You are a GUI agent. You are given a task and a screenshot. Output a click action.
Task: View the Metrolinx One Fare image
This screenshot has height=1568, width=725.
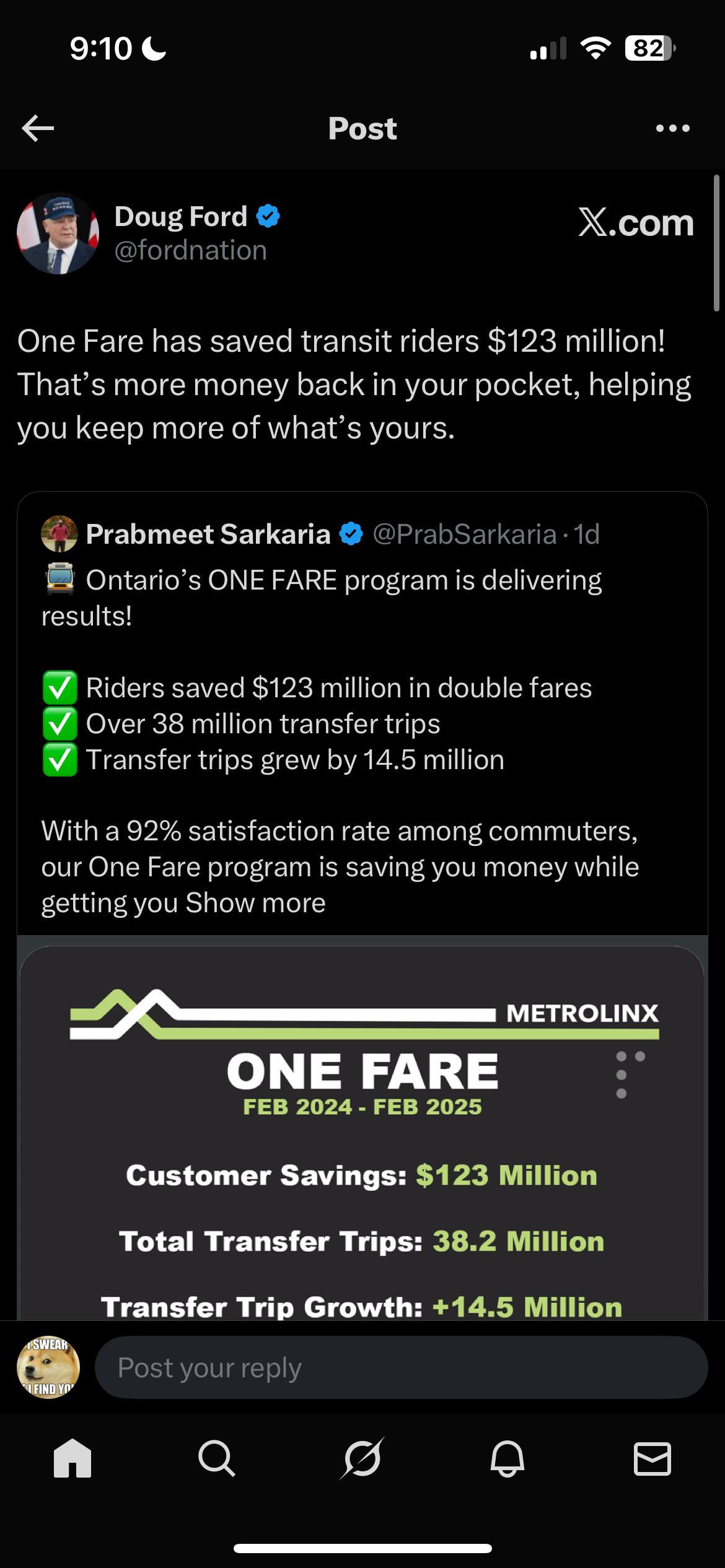[362, 1133]
